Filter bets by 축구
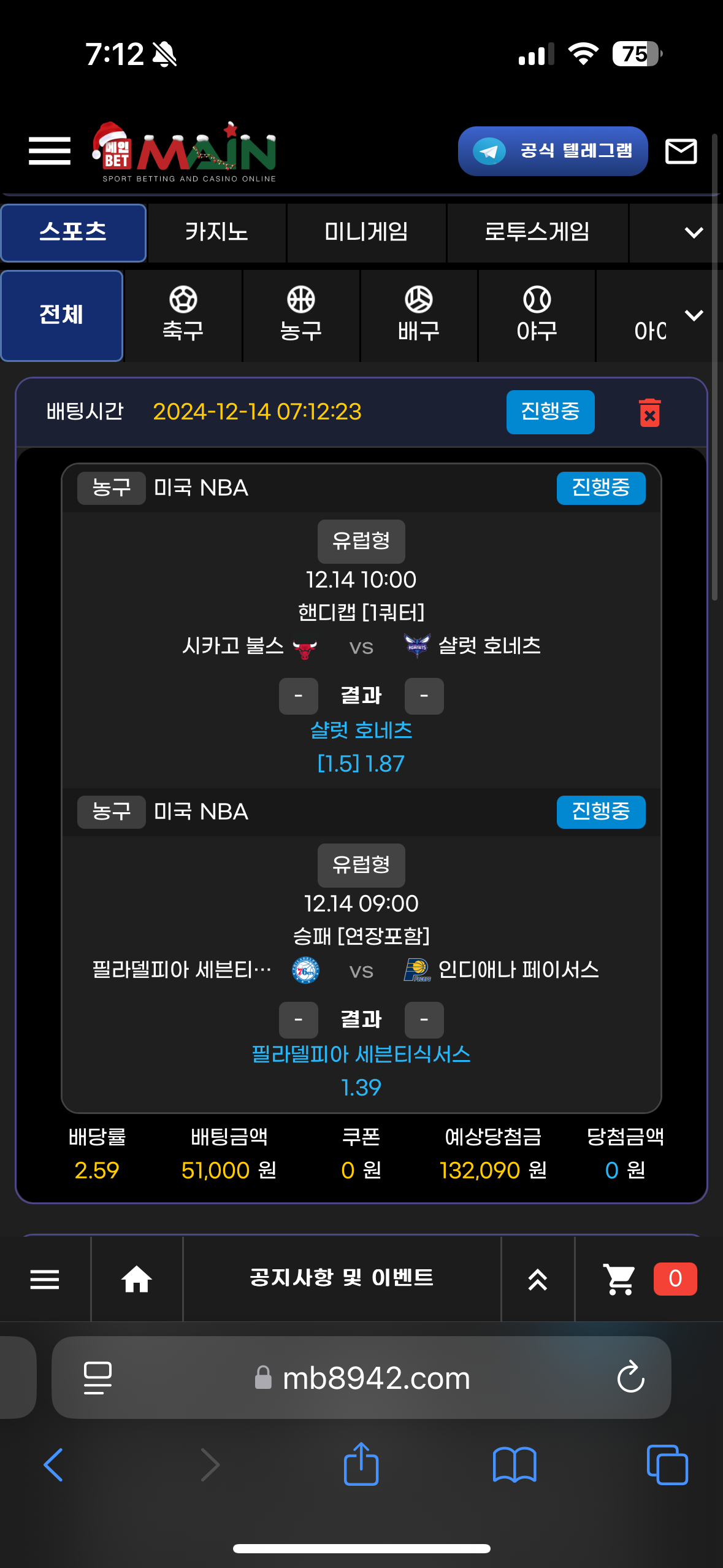This screenshot has height=1568, width=723. pos(183,315)
